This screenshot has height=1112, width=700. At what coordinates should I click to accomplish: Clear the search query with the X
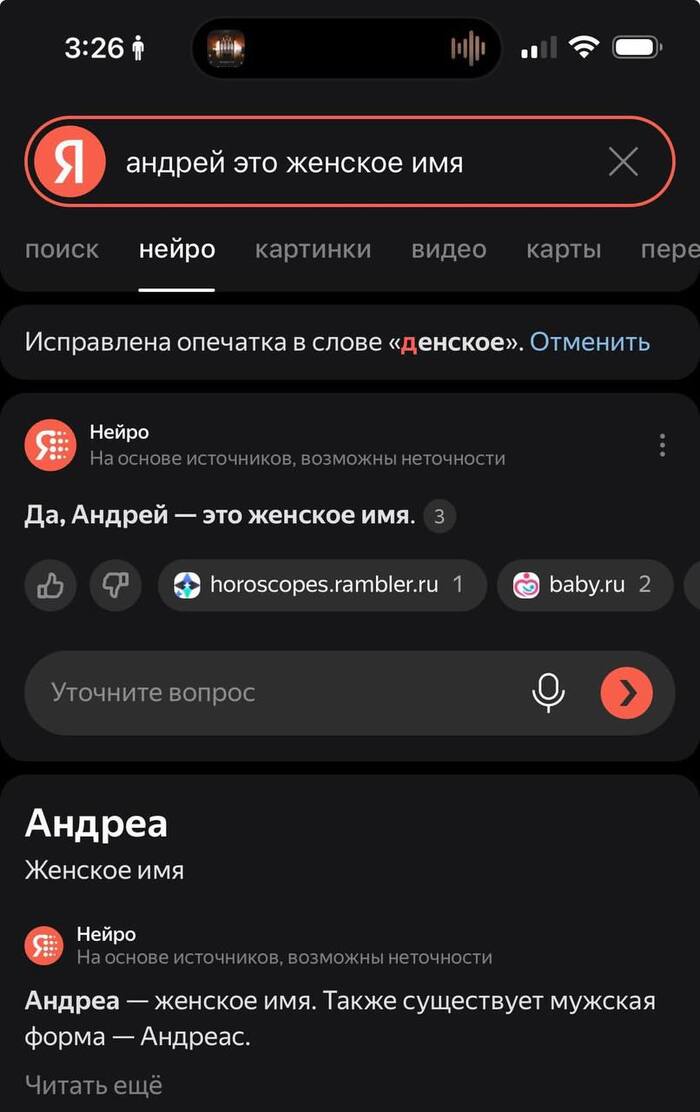coord(623,162)
